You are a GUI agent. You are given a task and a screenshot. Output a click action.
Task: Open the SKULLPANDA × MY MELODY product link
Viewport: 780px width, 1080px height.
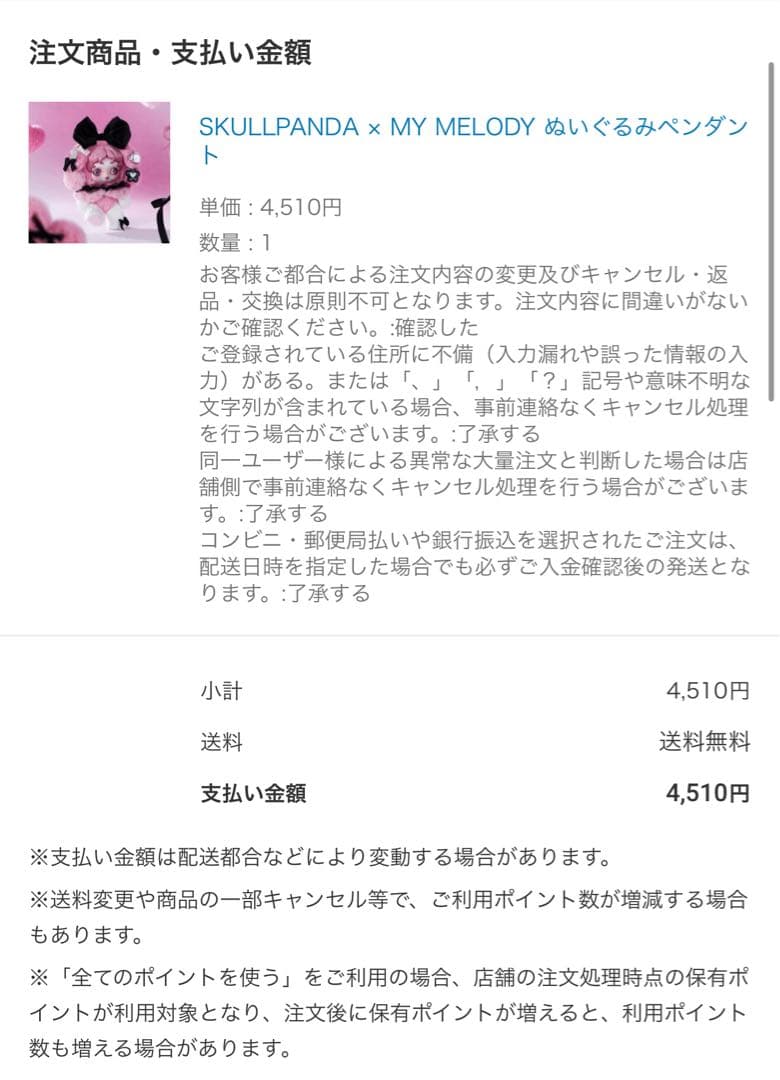click(x=472, y=127)
